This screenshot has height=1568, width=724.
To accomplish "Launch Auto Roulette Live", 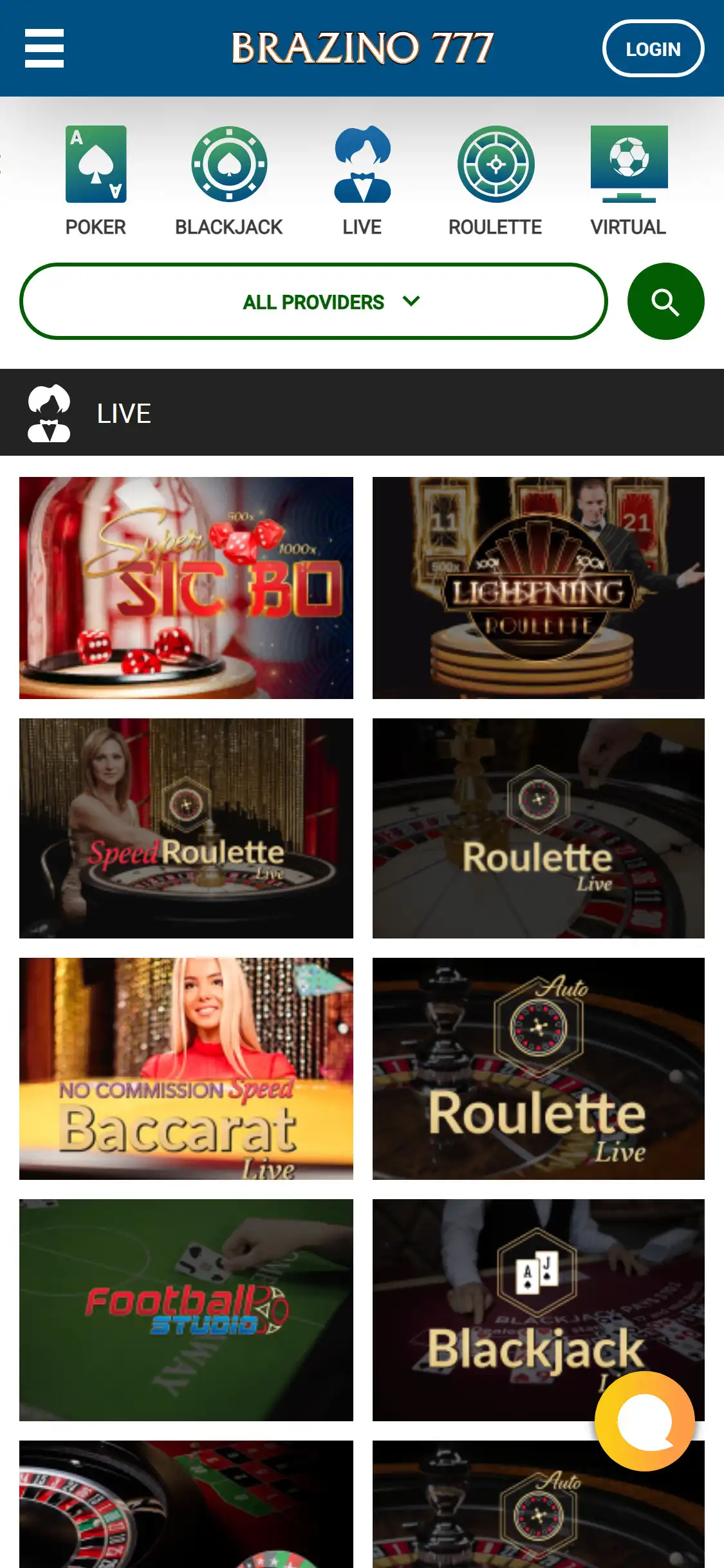I will point(538,1069).
